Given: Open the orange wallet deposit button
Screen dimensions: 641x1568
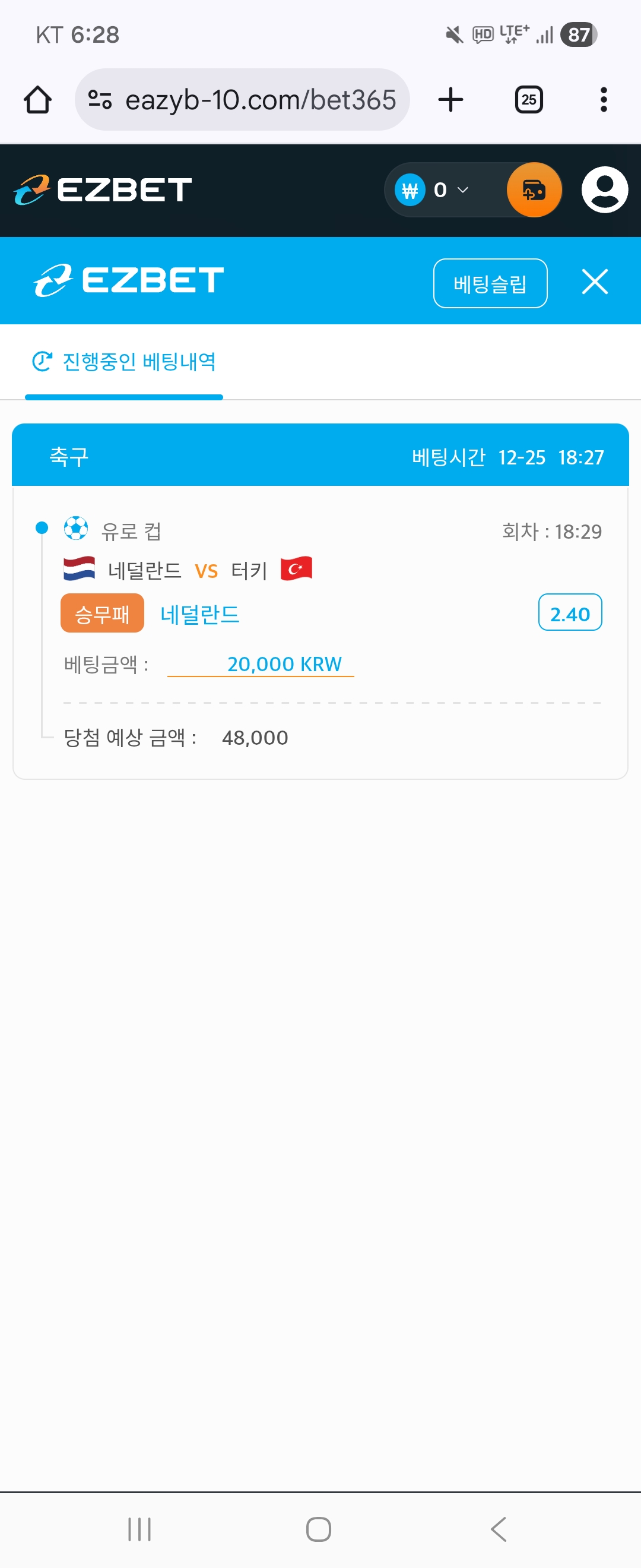Looking at the screenshot, I should (534, 191).
